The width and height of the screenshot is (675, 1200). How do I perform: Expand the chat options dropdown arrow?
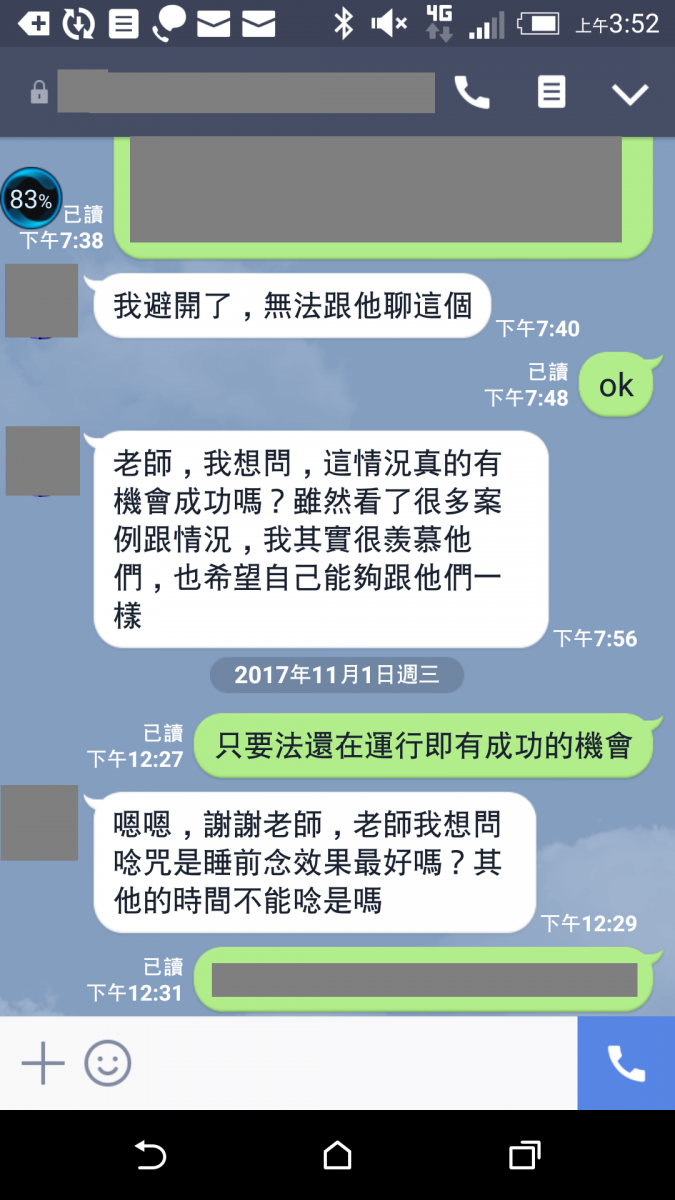[x=630, y=94]
